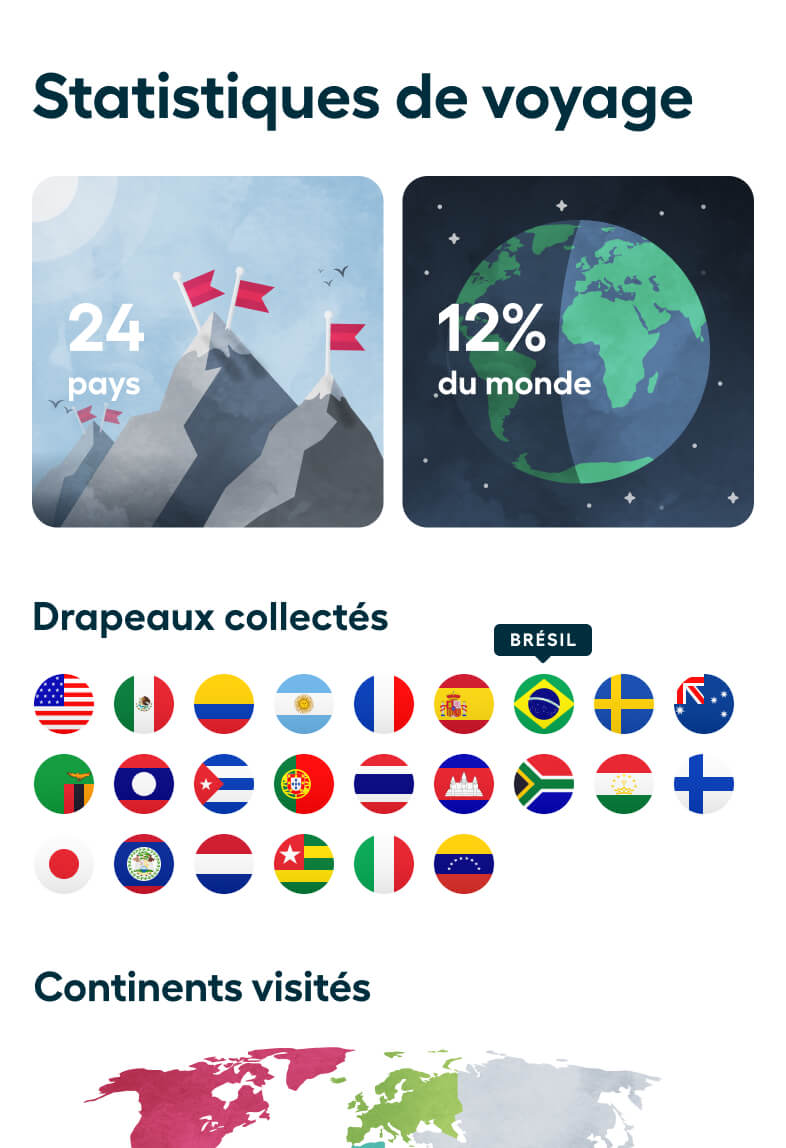This screenshot has height=1148, width=786.
Task: Select the Mexico flag
Action: point(144,704)
